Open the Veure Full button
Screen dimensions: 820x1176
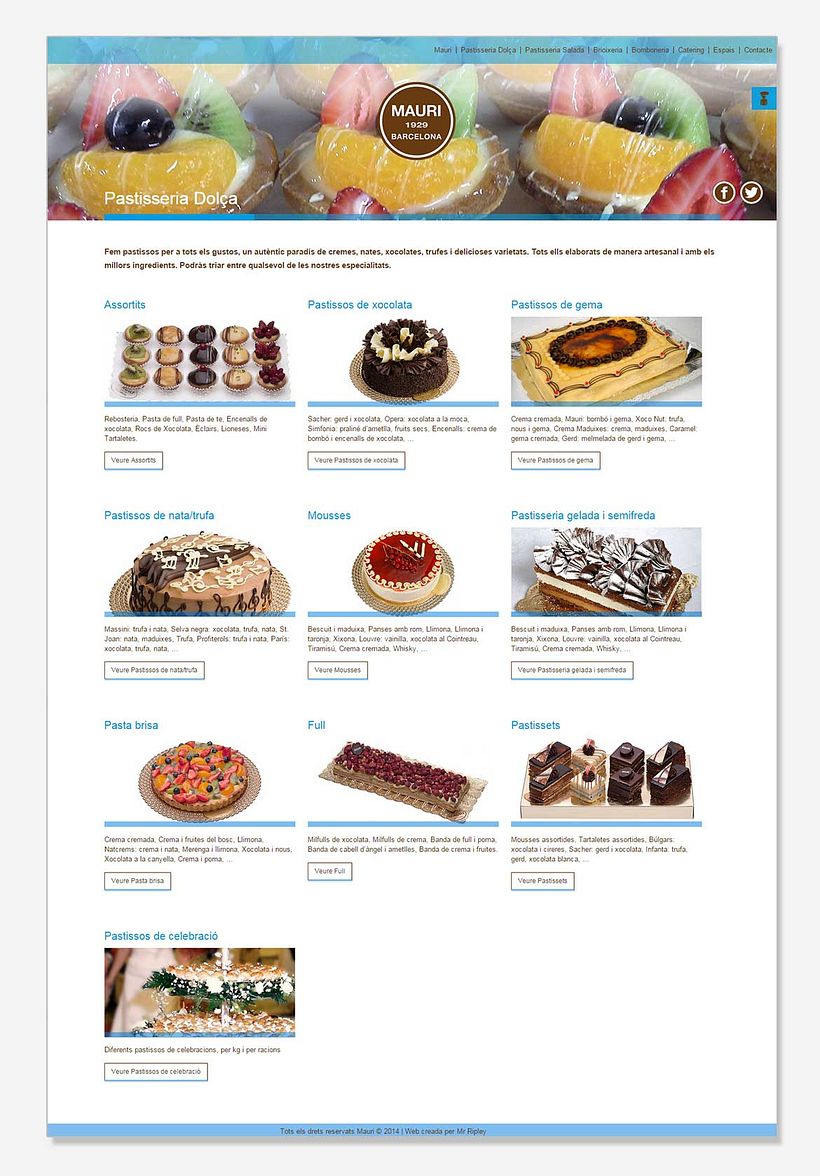[x=329, y=871]
